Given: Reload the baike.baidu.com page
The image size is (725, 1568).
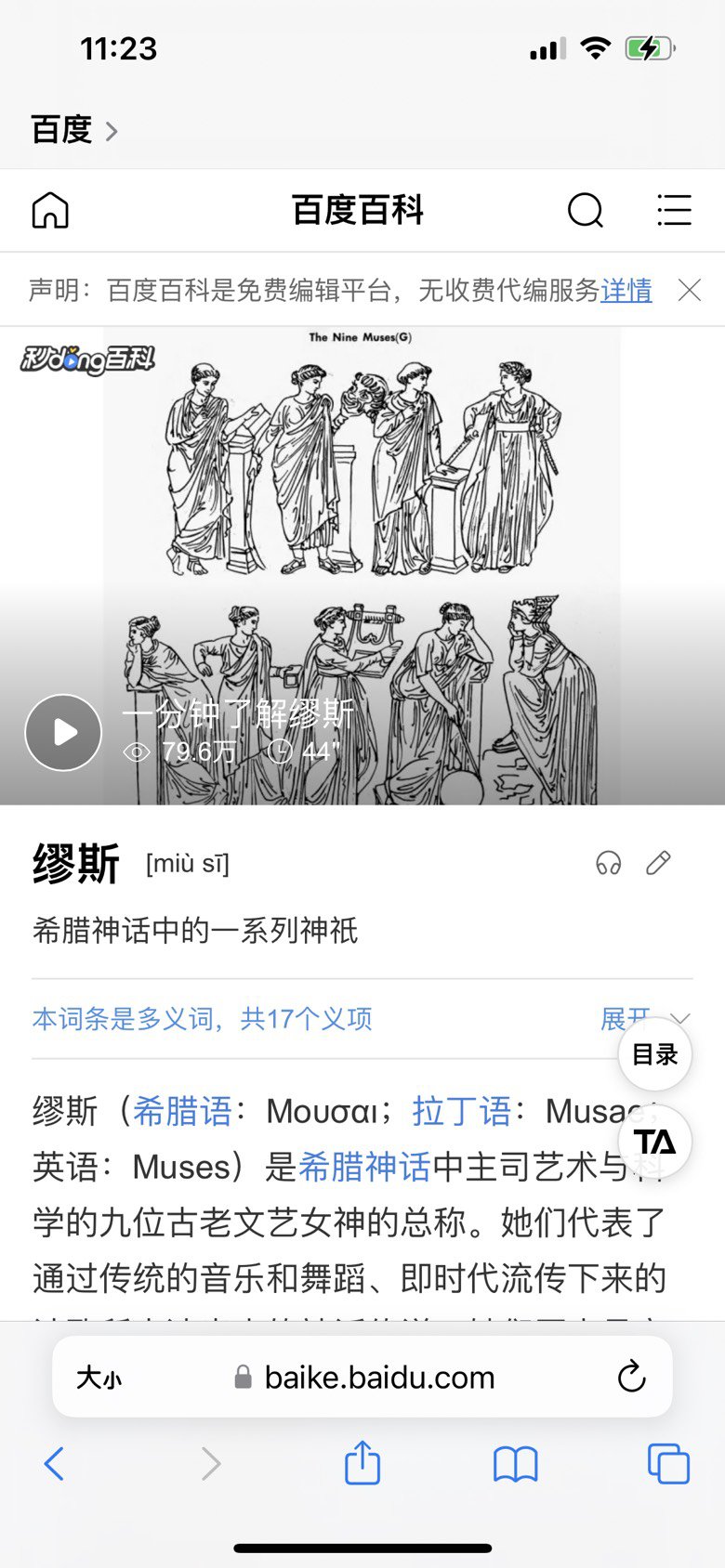Looking at the screenshot, I should pos(632,1377).
